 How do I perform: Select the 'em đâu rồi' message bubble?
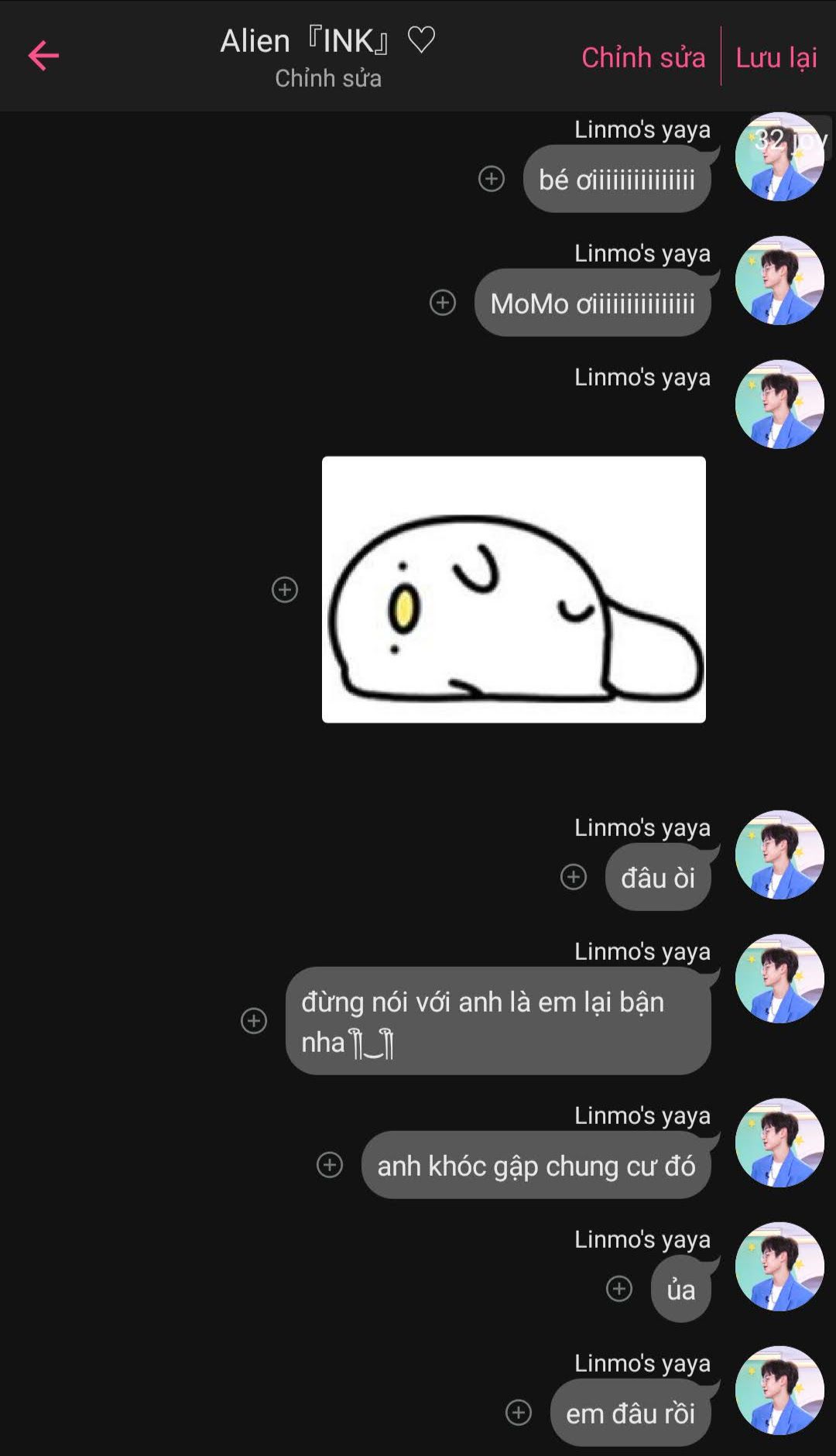tap(630, 1413)
